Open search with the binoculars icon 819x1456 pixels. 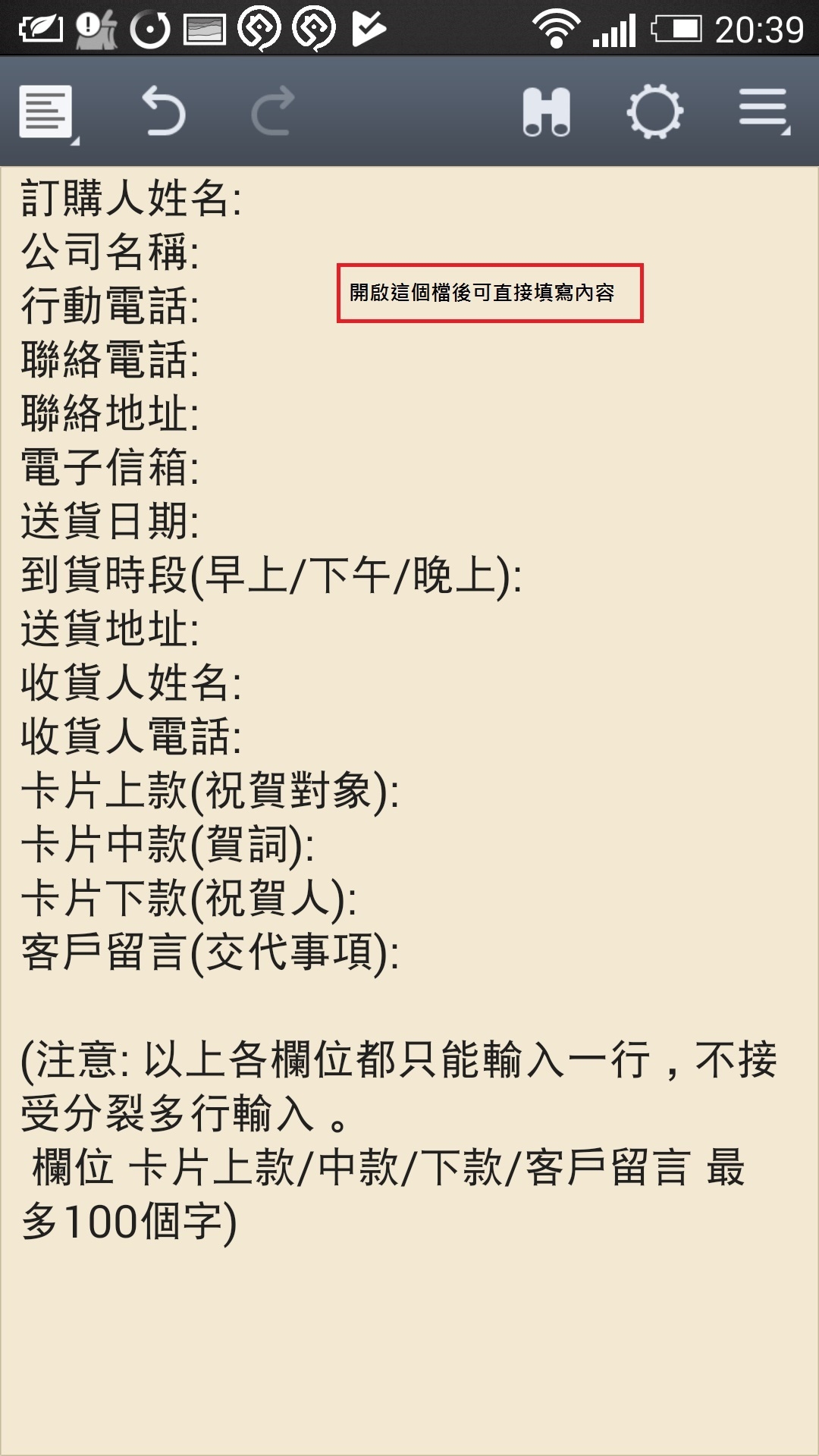546,112
